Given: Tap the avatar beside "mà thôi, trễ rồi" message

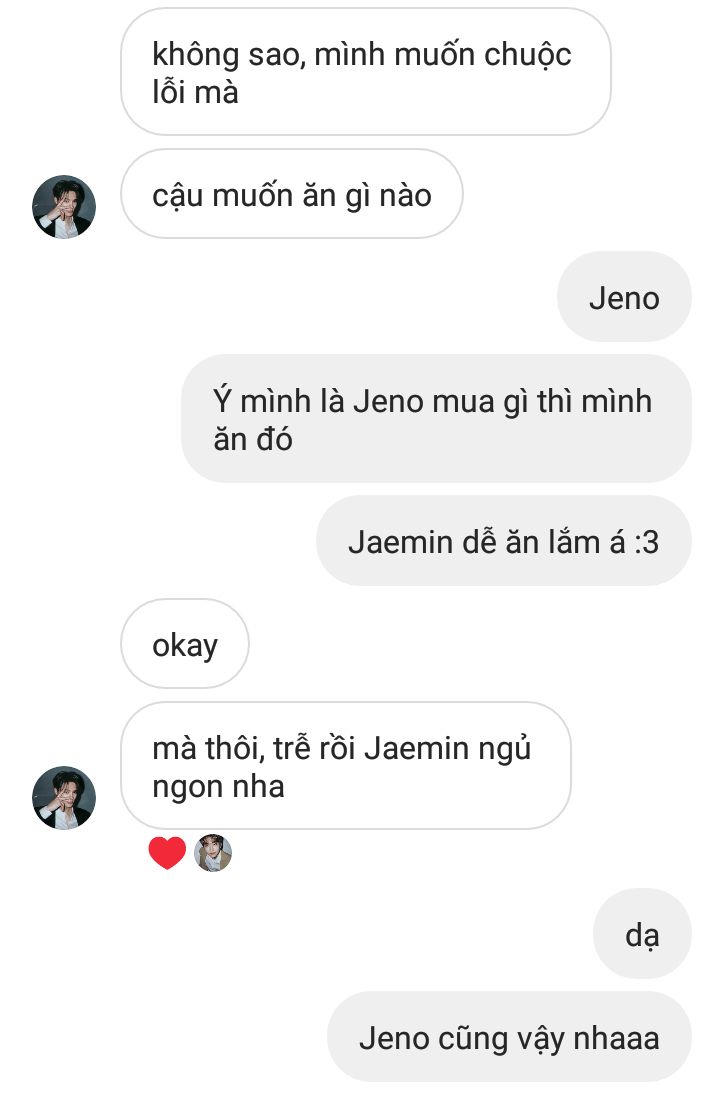Looking at the screenshot, I should point(64,797).
